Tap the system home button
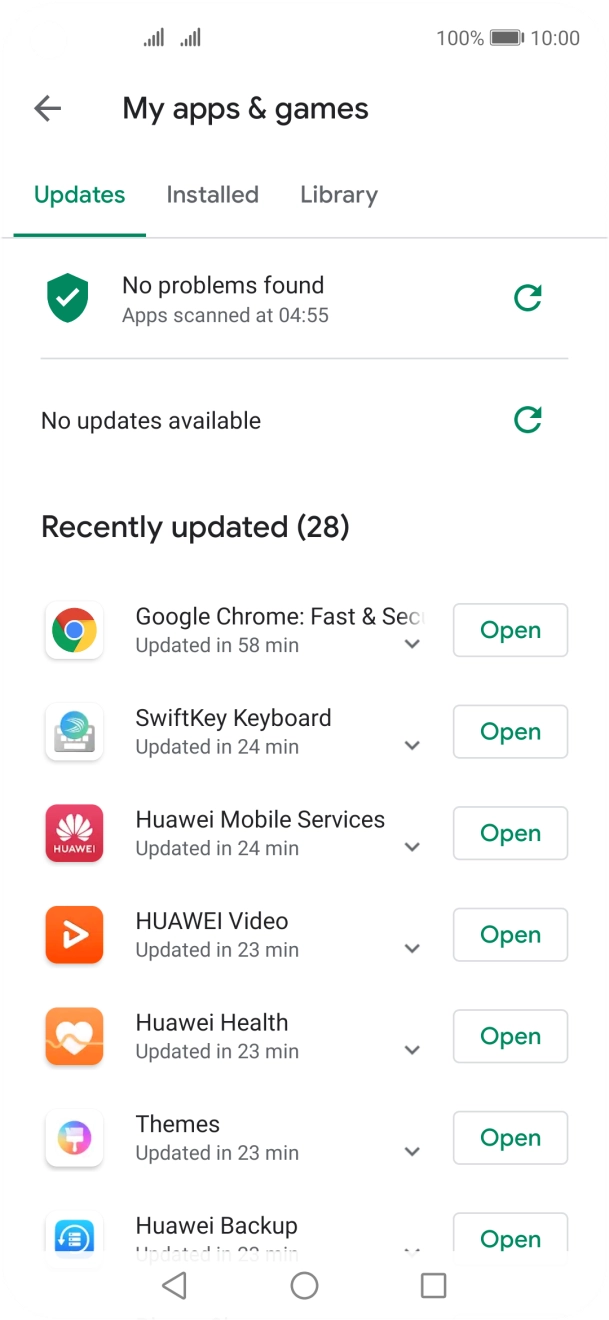 click(304, 1285)
